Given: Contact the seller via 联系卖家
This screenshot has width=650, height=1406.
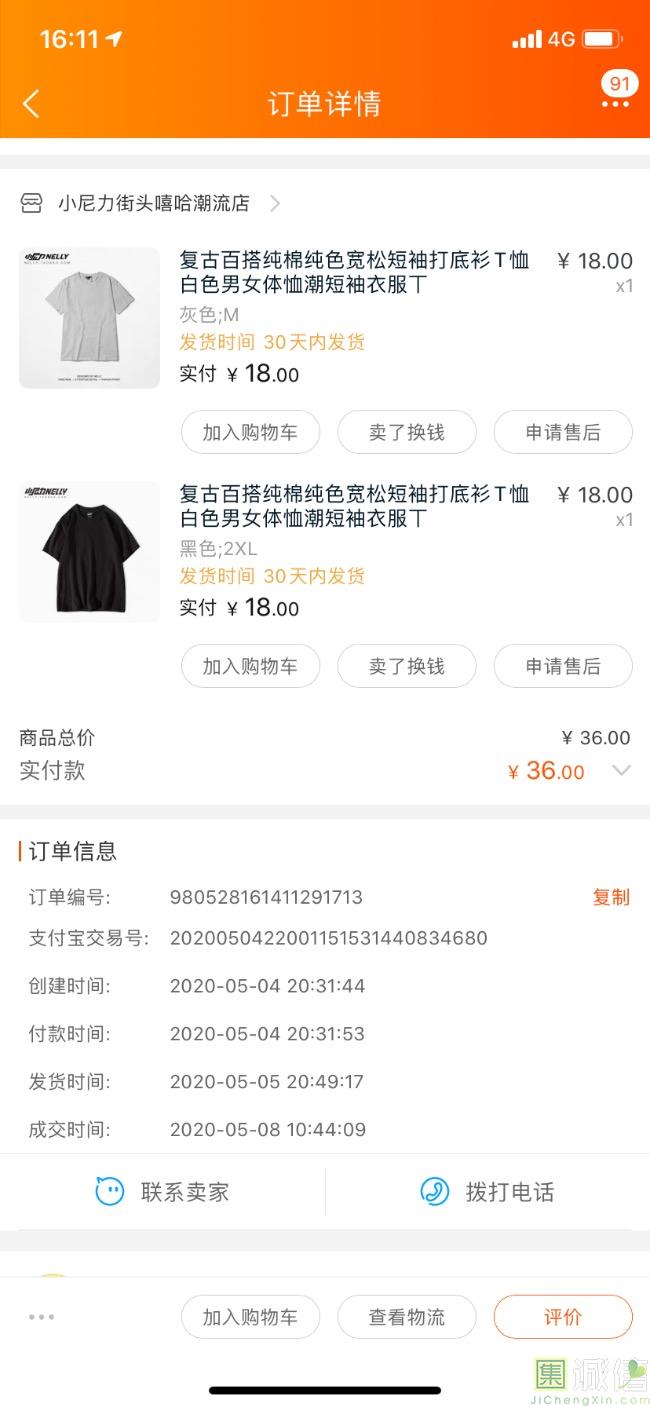Looking at the screenshot, I should pyautogui.click(x=163, y=1192).
